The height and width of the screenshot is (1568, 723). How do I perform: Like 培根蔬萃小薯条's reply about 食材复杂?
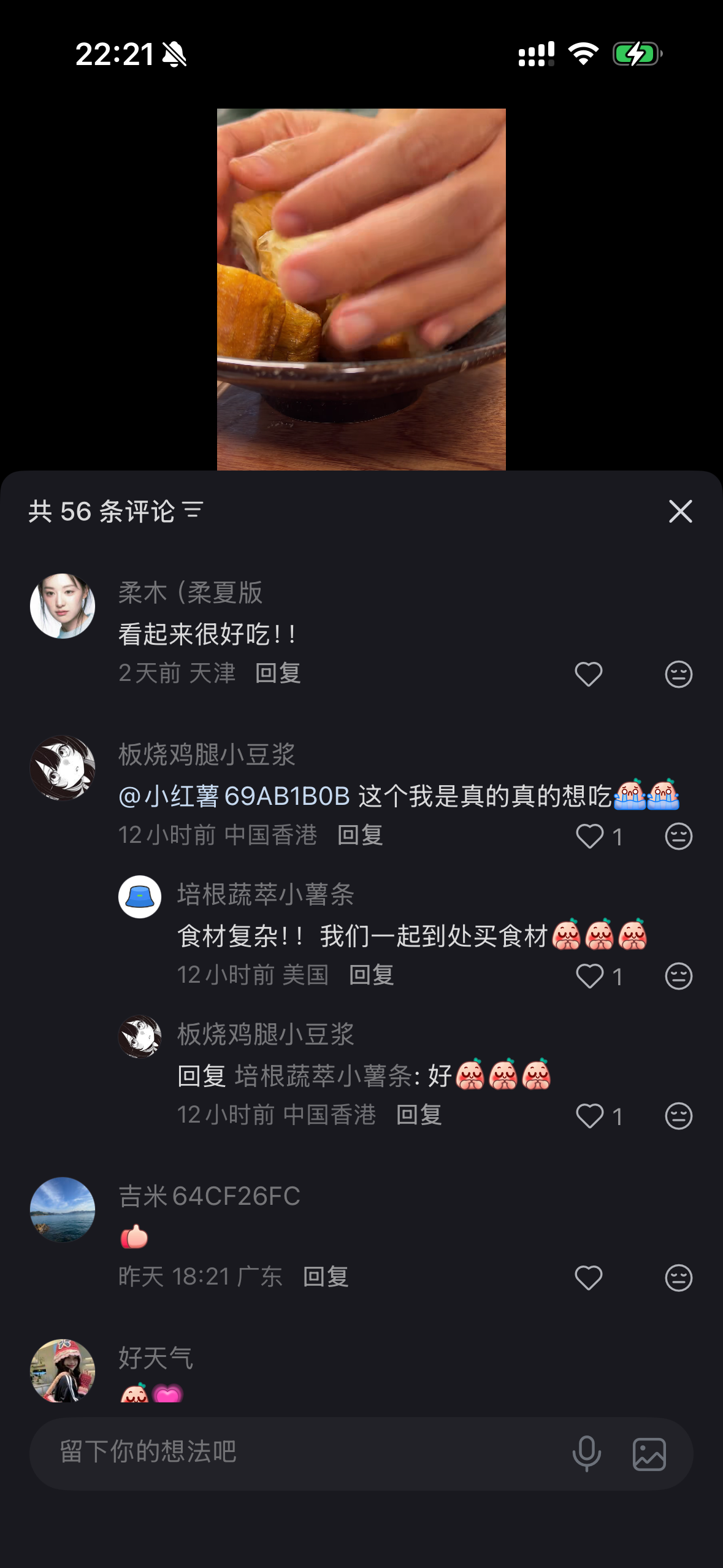tap(590, 976)
